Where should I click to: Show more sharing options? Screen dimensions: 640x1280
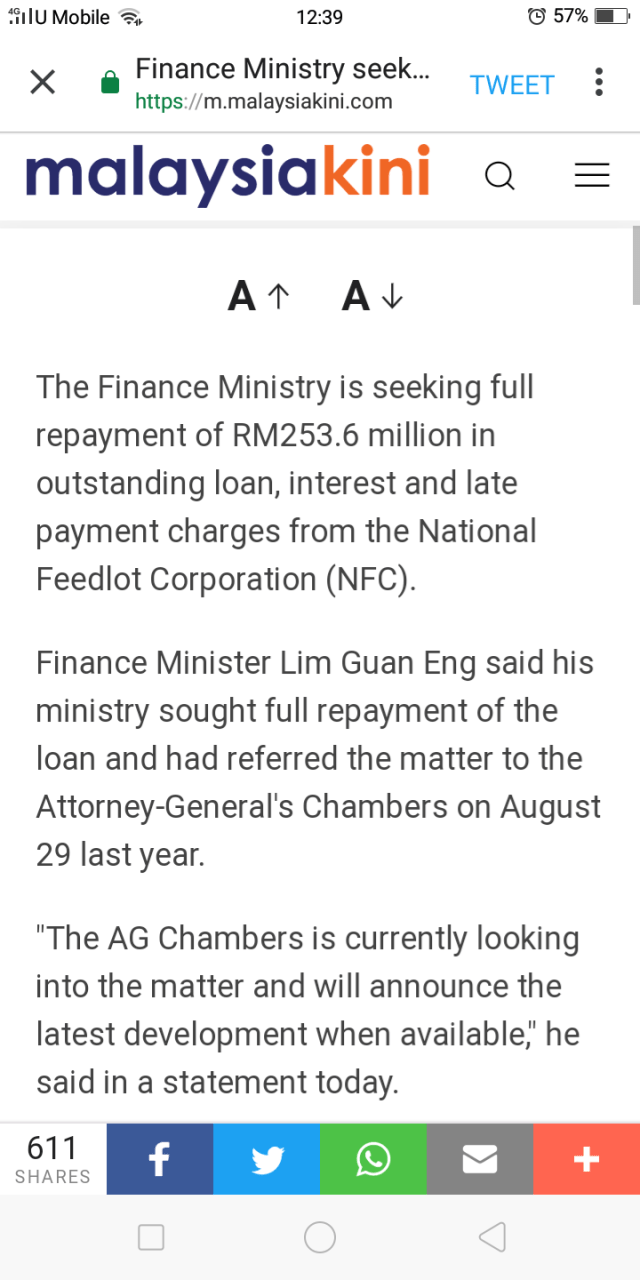[x=586, y=1159]
